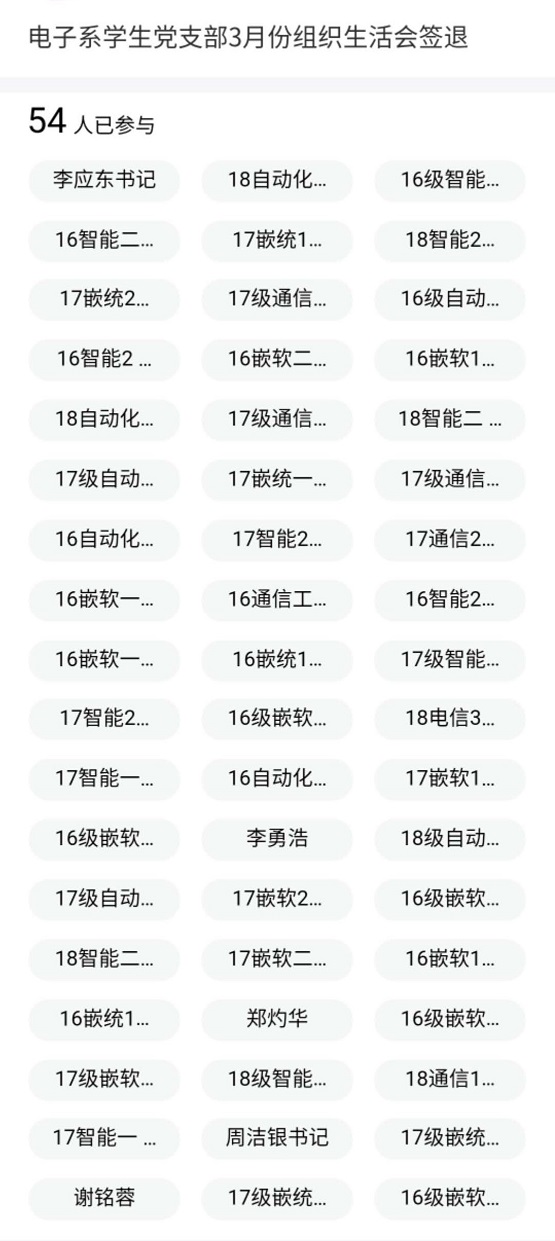
Task: Tap the 18通信1... participant chip
Action: pyautogui.click(x=450, y=1079)
